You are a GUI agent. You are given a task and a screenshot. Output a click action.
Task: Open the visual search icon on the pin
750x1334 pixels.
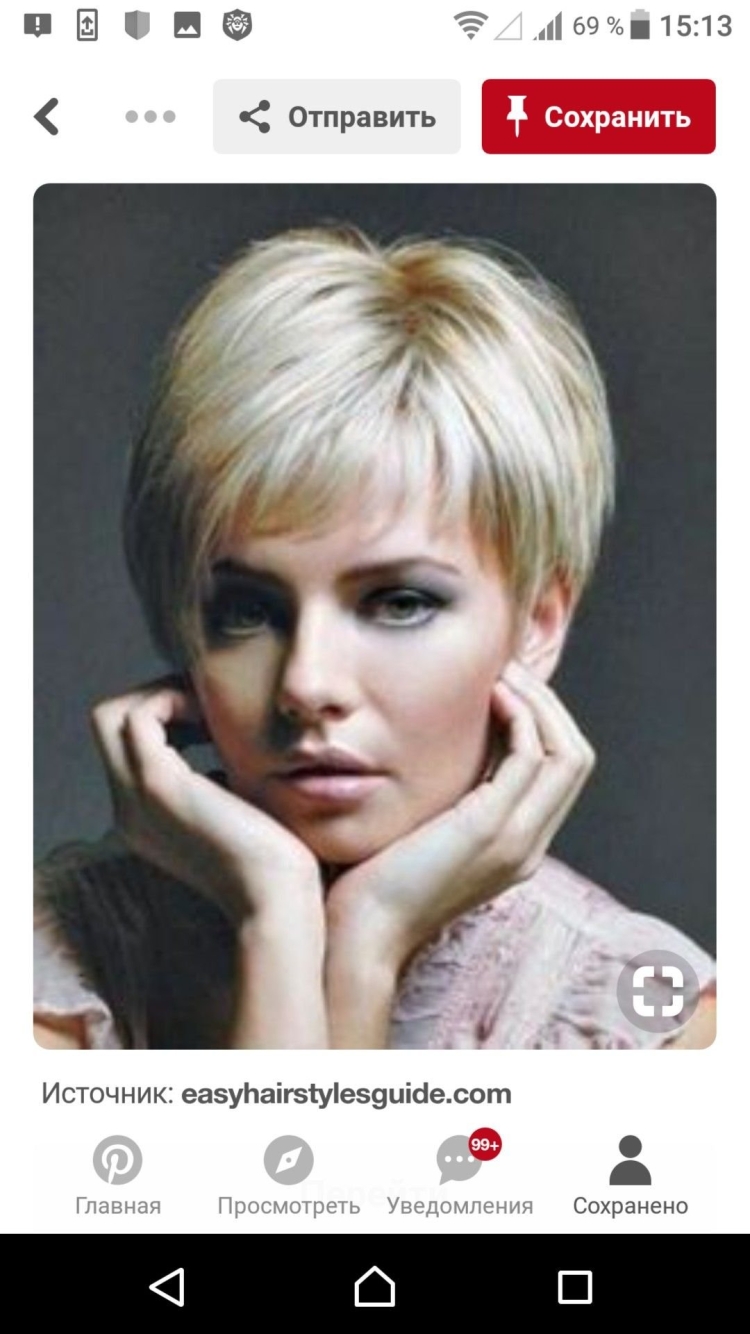[657, 991]
